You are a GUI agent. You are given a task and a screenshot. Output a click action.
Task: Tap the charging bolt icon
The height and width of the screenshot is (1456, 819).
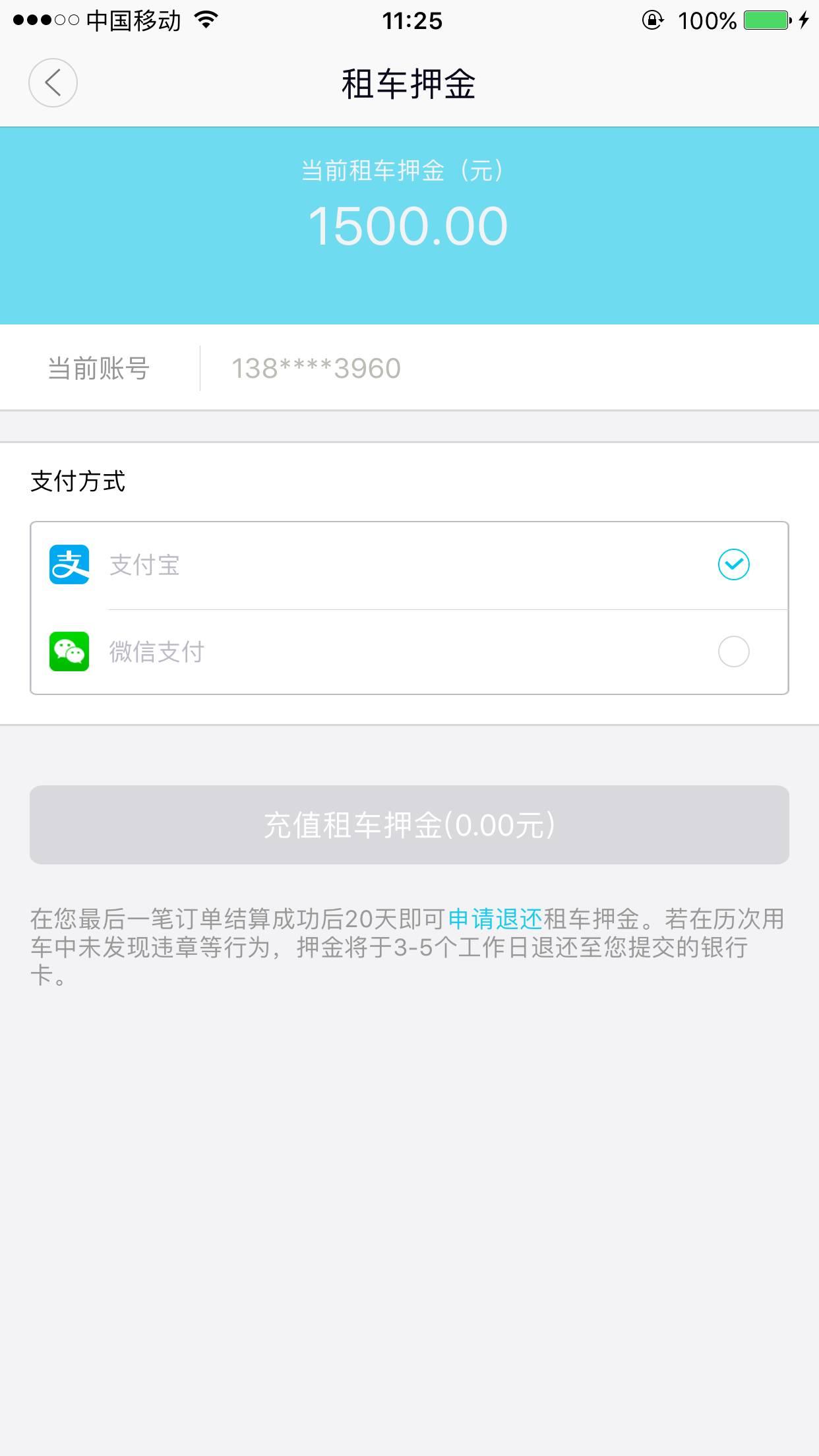click(803, 20)
